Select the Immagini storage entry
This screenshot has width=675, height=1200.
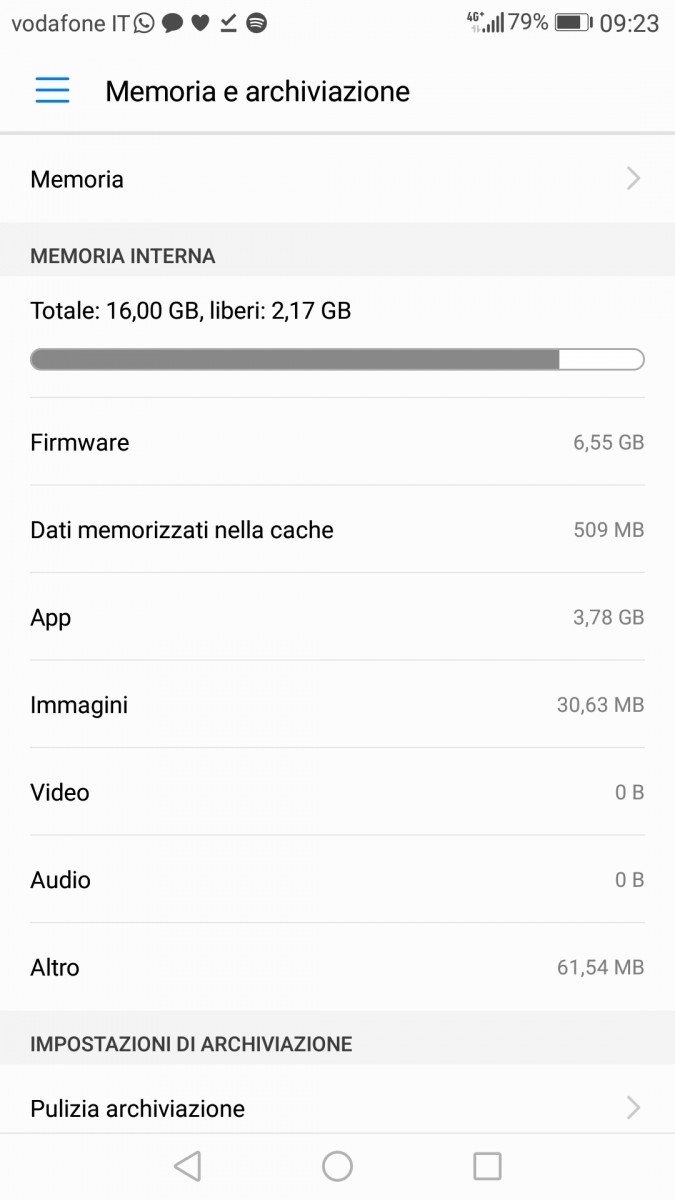coord(337,705)
